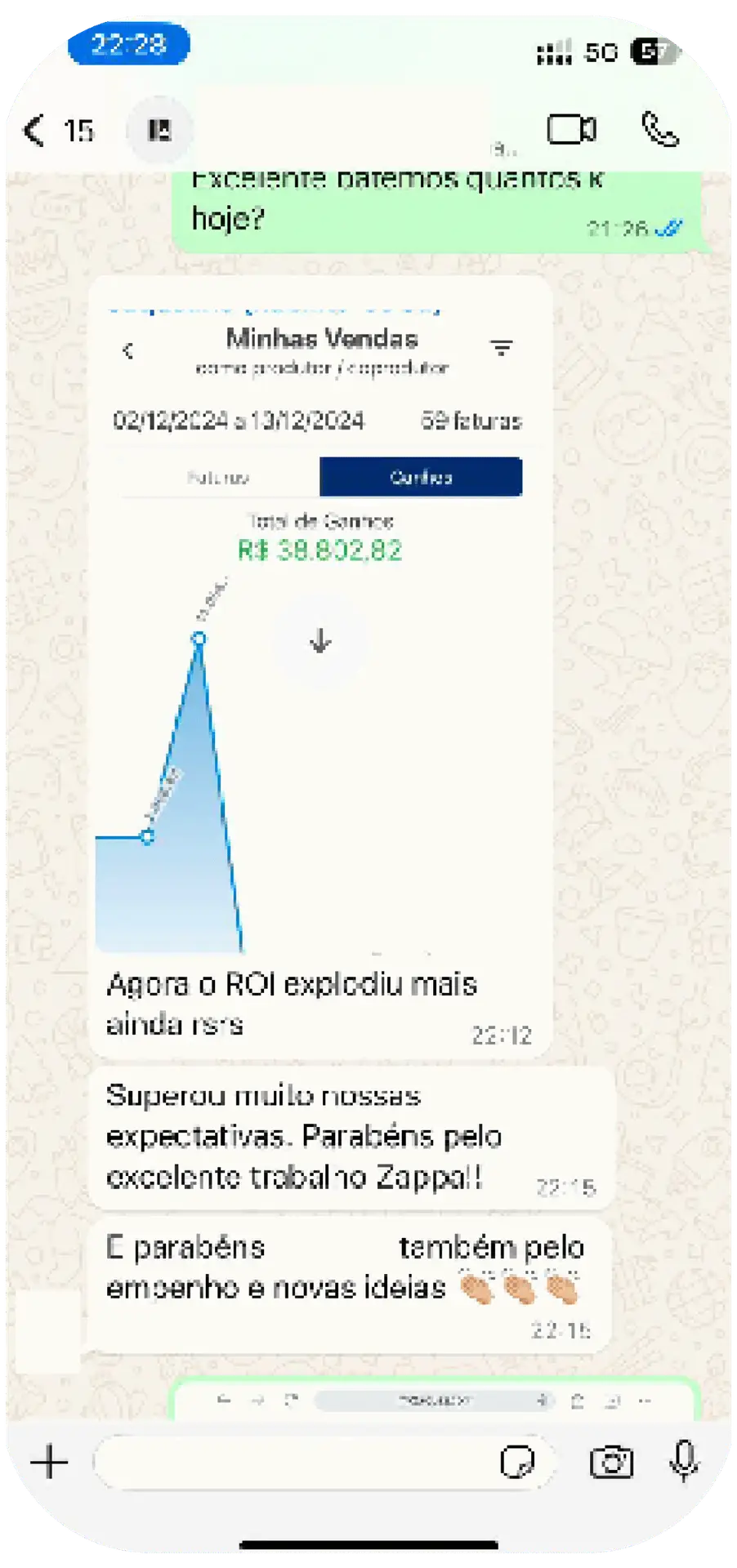Image resolution: width=737 pixels, height=1568 pixels.
Task: Tap the microphone to record audio
Action: pyautogui.click(x=684, y=1461)
